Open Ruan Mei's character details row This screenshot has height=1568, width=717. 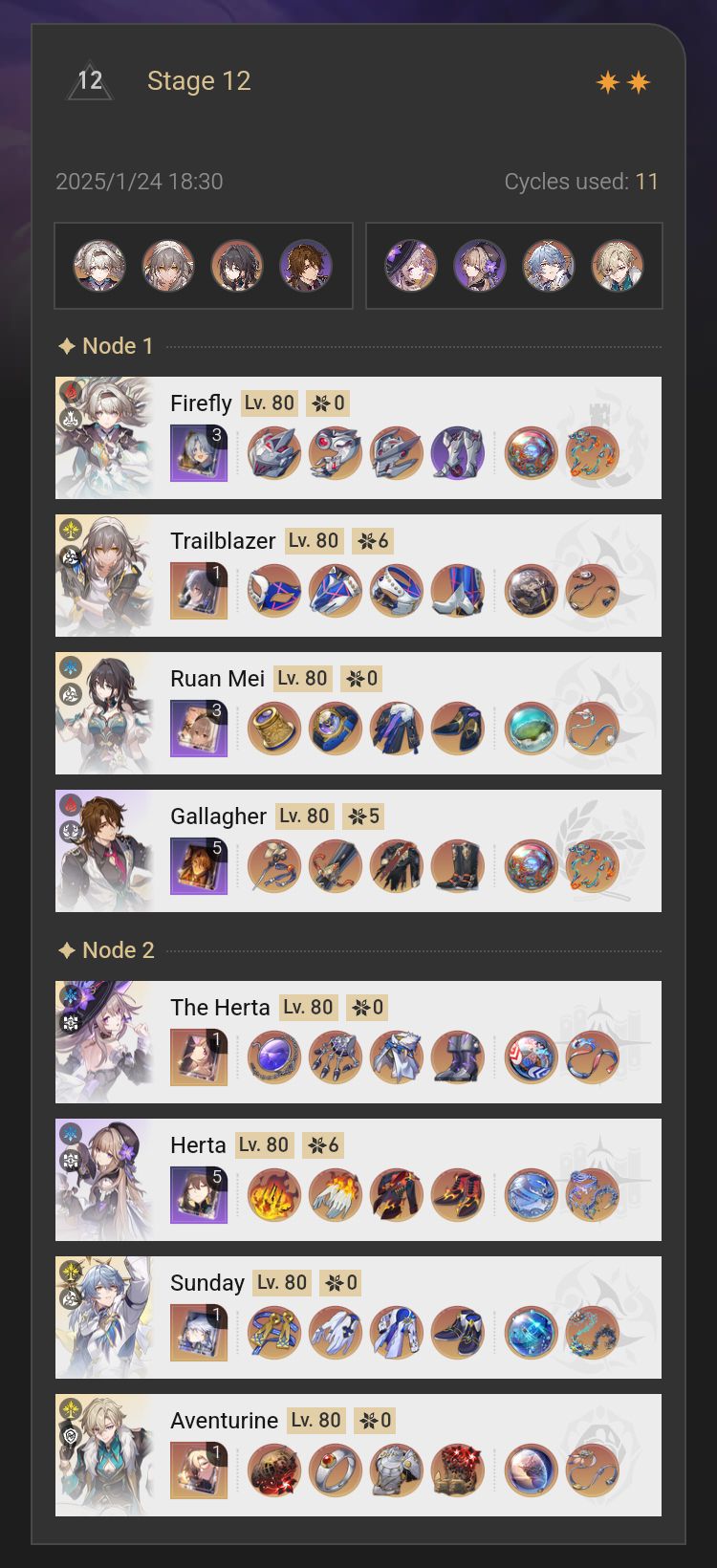(x=358, y=713)
